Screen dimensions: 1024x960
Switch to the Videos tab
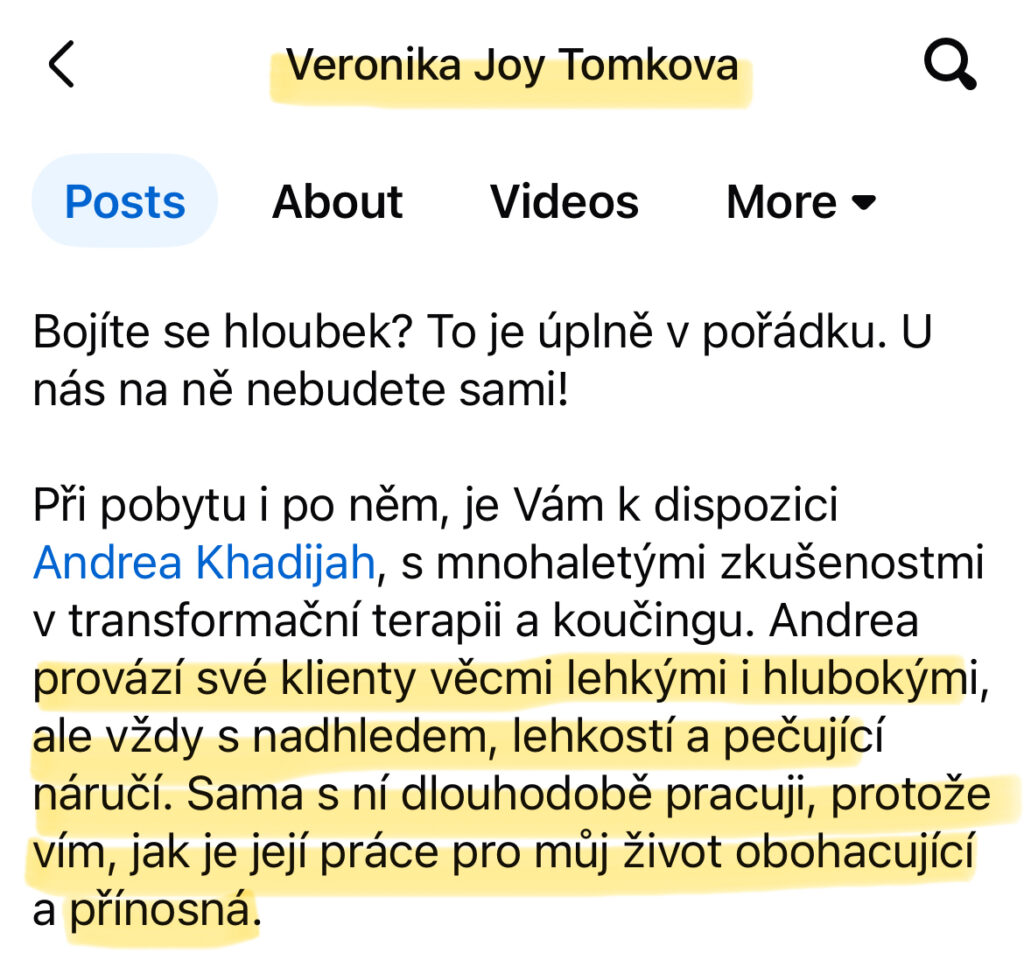click(x=564, y=202)
